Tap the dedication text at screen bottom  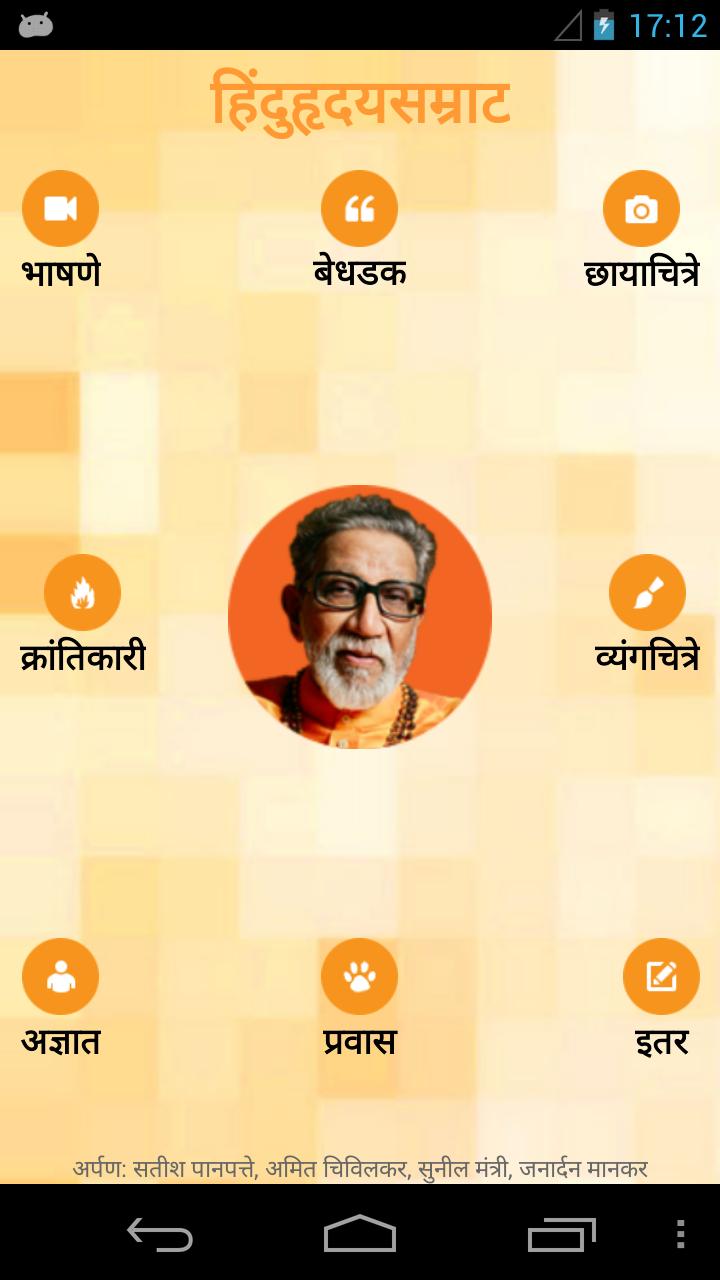click(x=360, y=1166)
